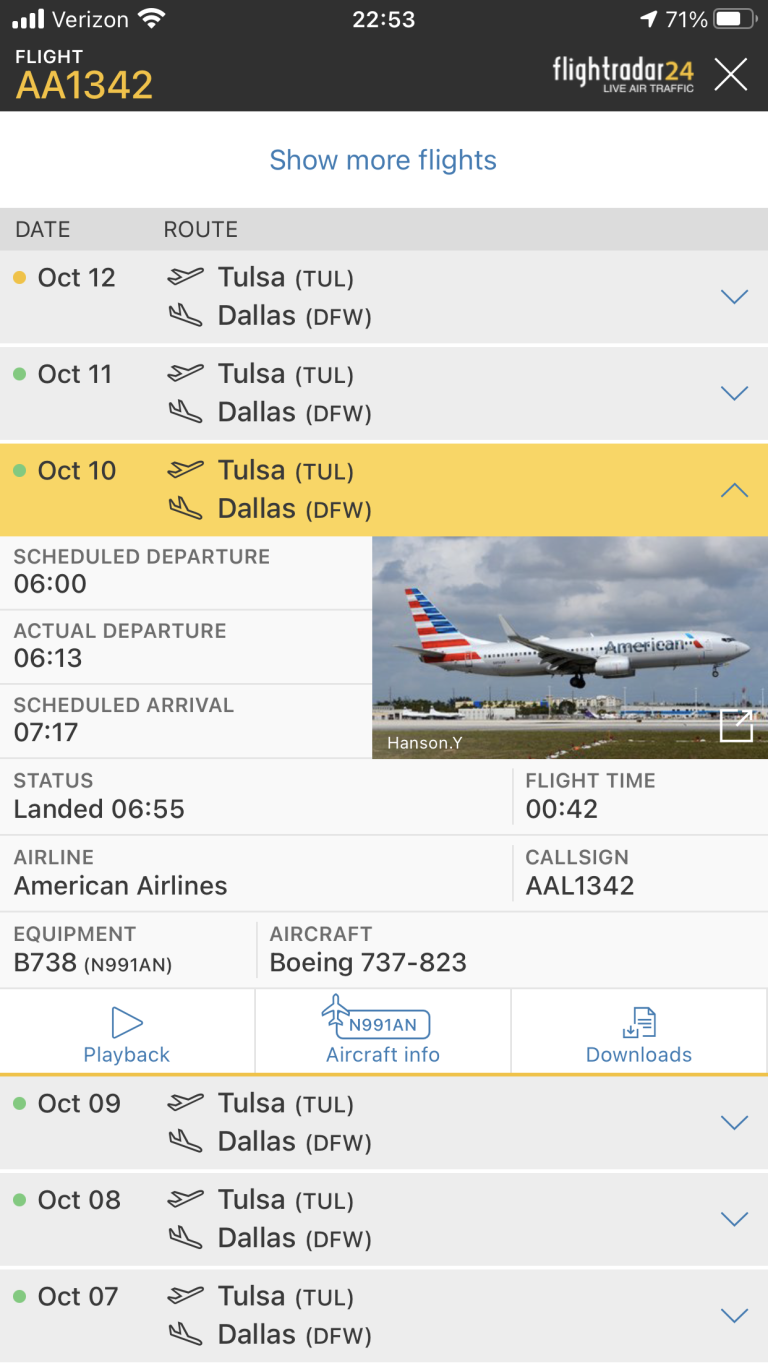Image resolution: width=768 pixels, height=1366 pixels.
Task: Expand the Oct 12 flight details
Action: (735, 296)
